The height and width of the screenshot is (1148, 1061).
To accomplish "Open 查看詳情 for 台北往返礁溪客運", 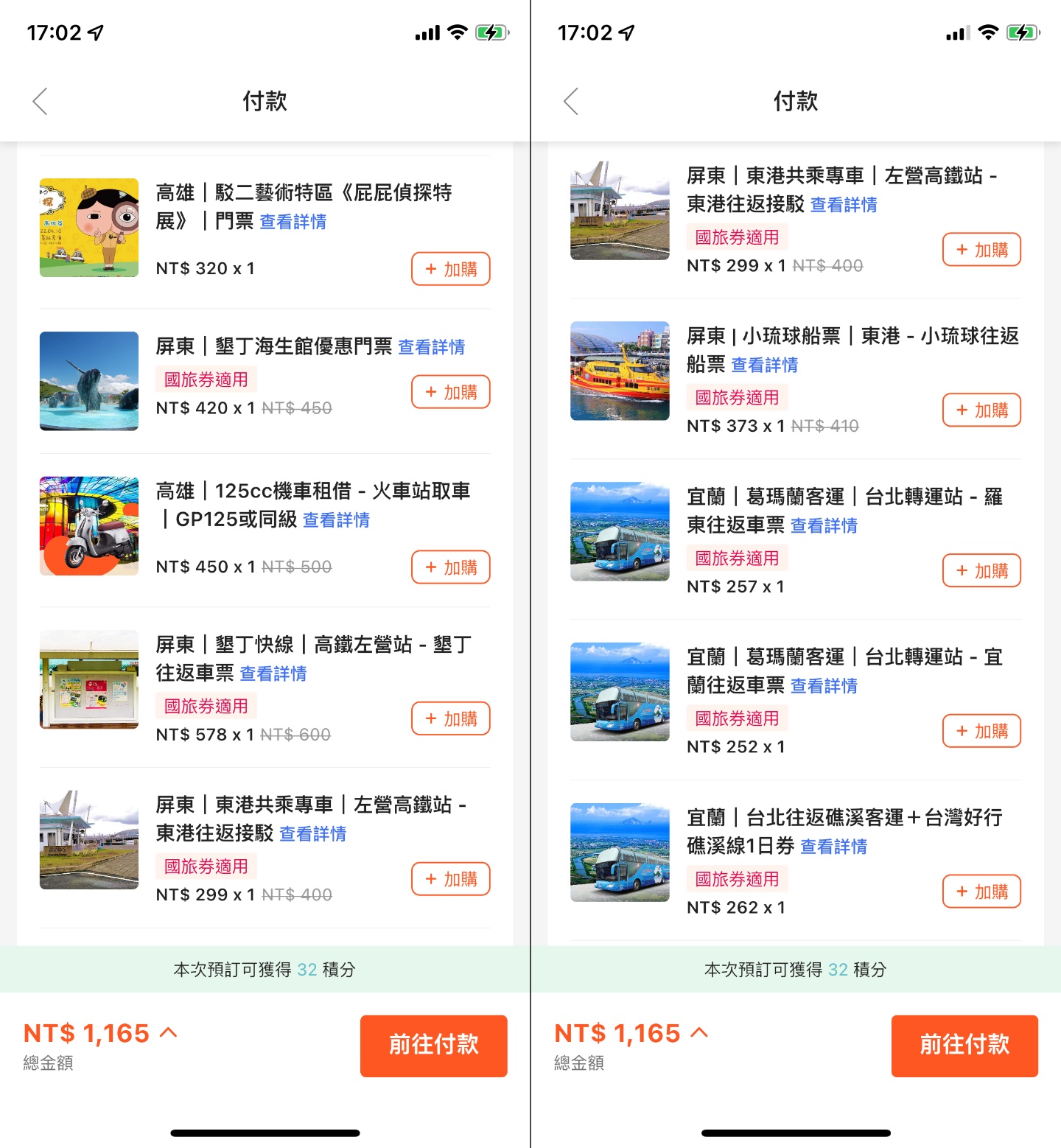I will pyautogui.click(x=833, y=847).
